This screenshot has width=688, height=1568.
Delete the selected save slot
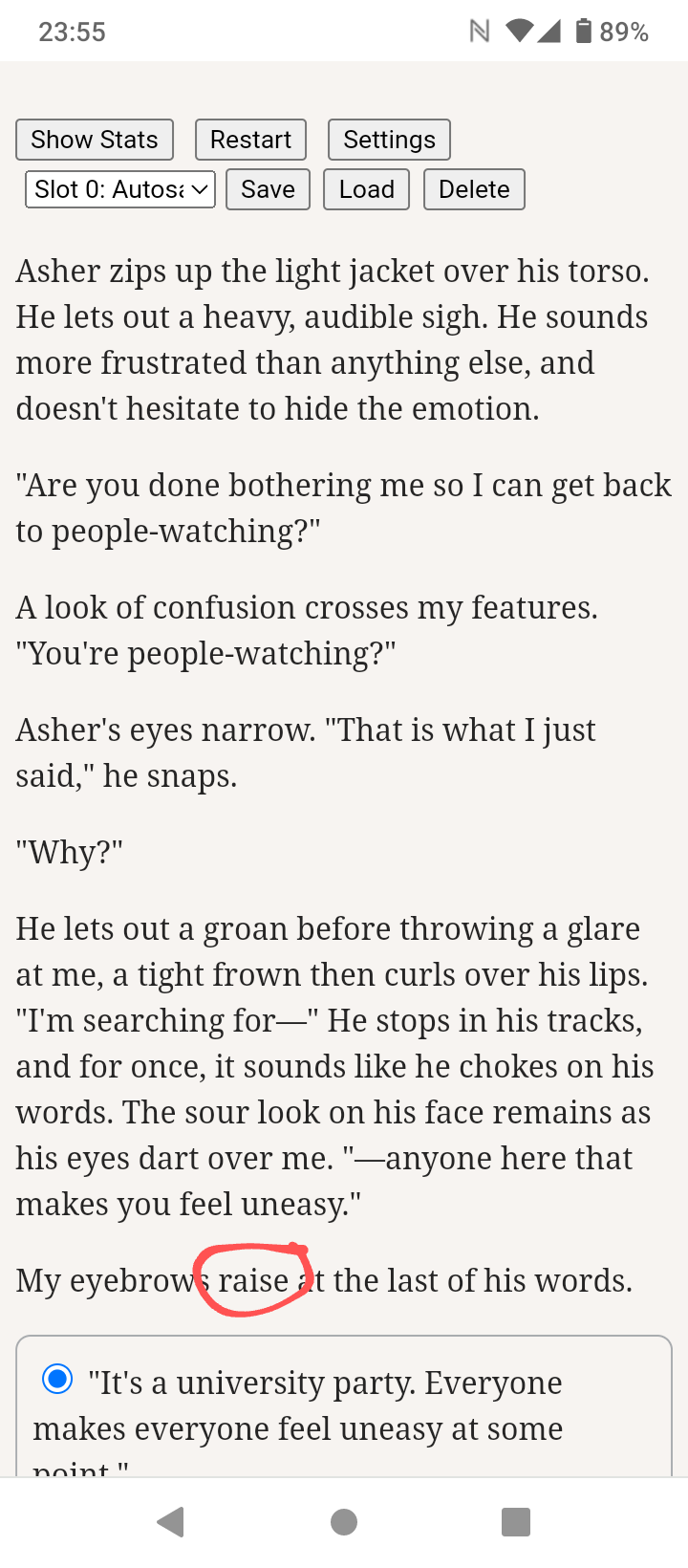coord(474,189)
